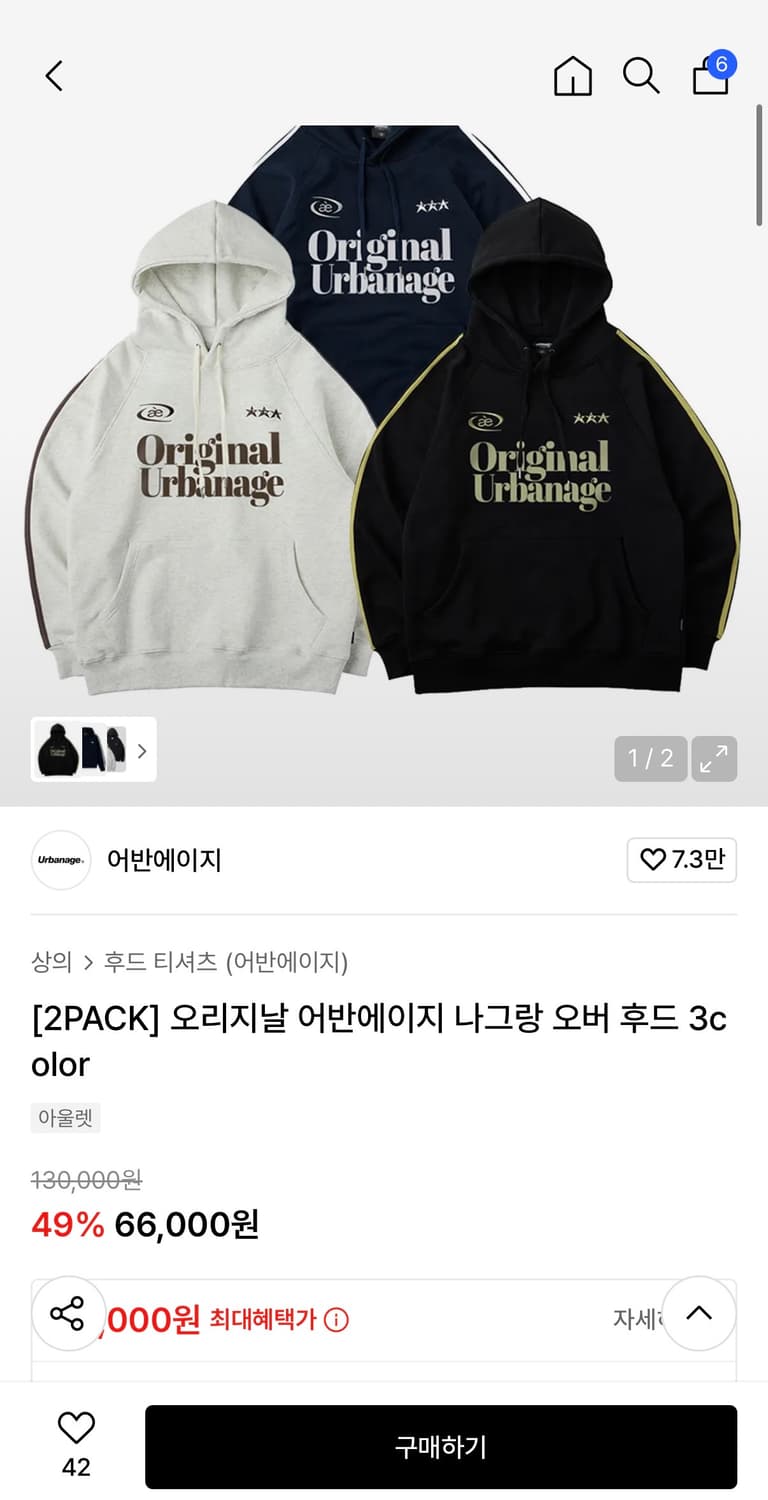Tap the Urbanage brand logo circle

coord(61,860)
